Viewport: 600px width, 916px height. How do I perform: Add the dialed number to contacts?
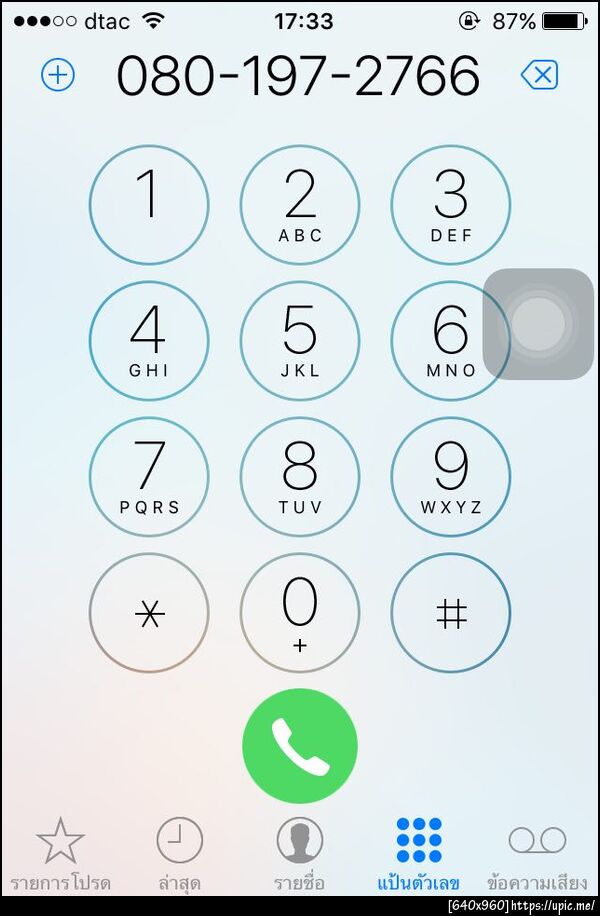58,75
